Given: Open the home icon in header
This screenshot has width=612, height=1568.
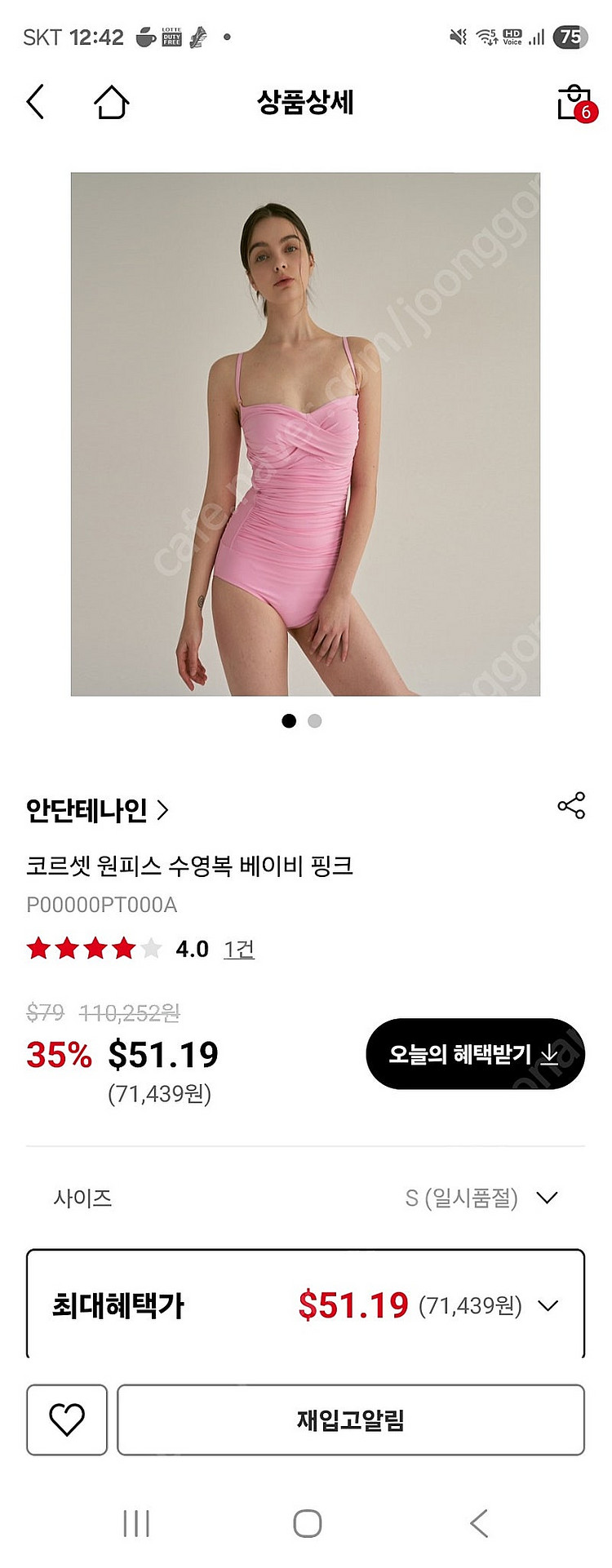Looking at the screenshot, I should [x=111, y=102].
